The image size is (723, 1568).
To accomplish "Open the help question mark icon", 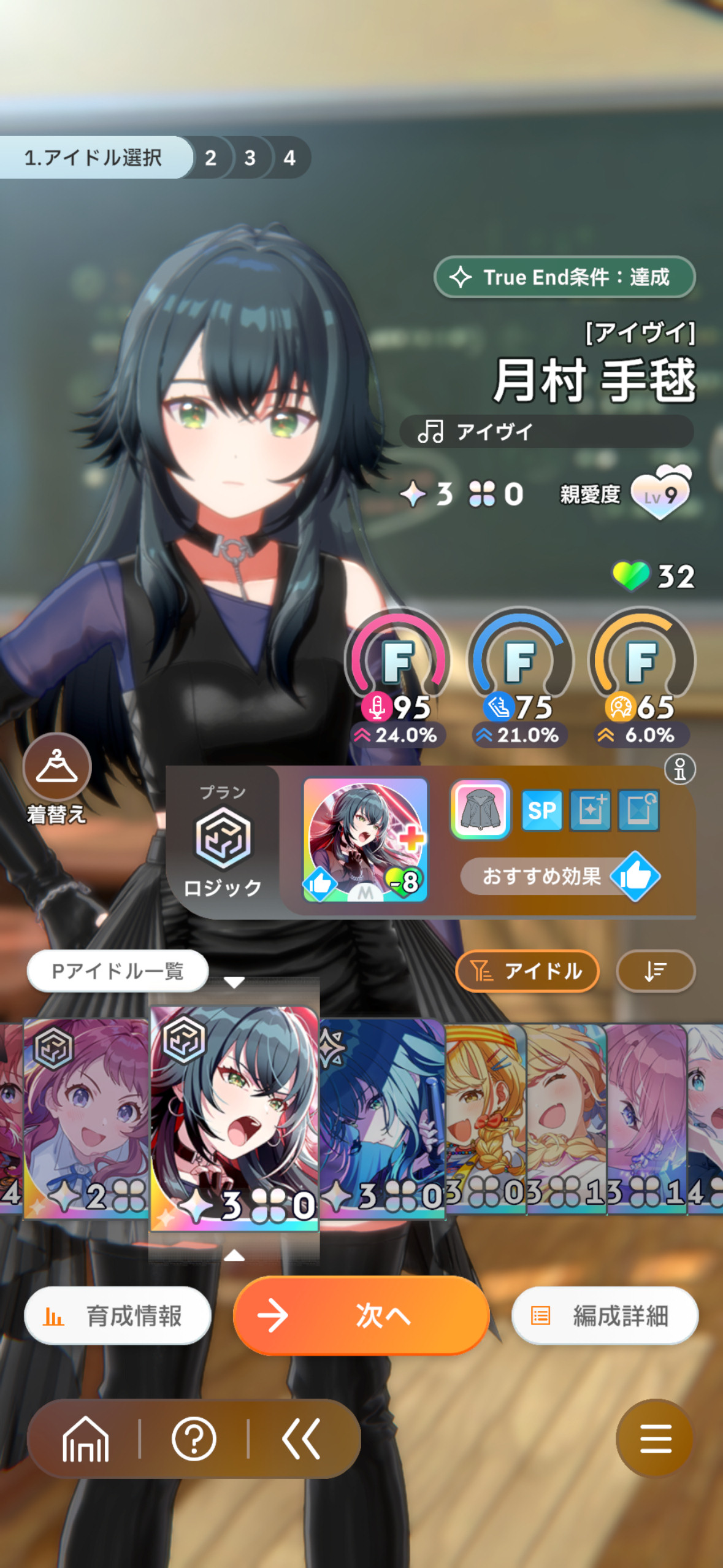I will 194,1439.
